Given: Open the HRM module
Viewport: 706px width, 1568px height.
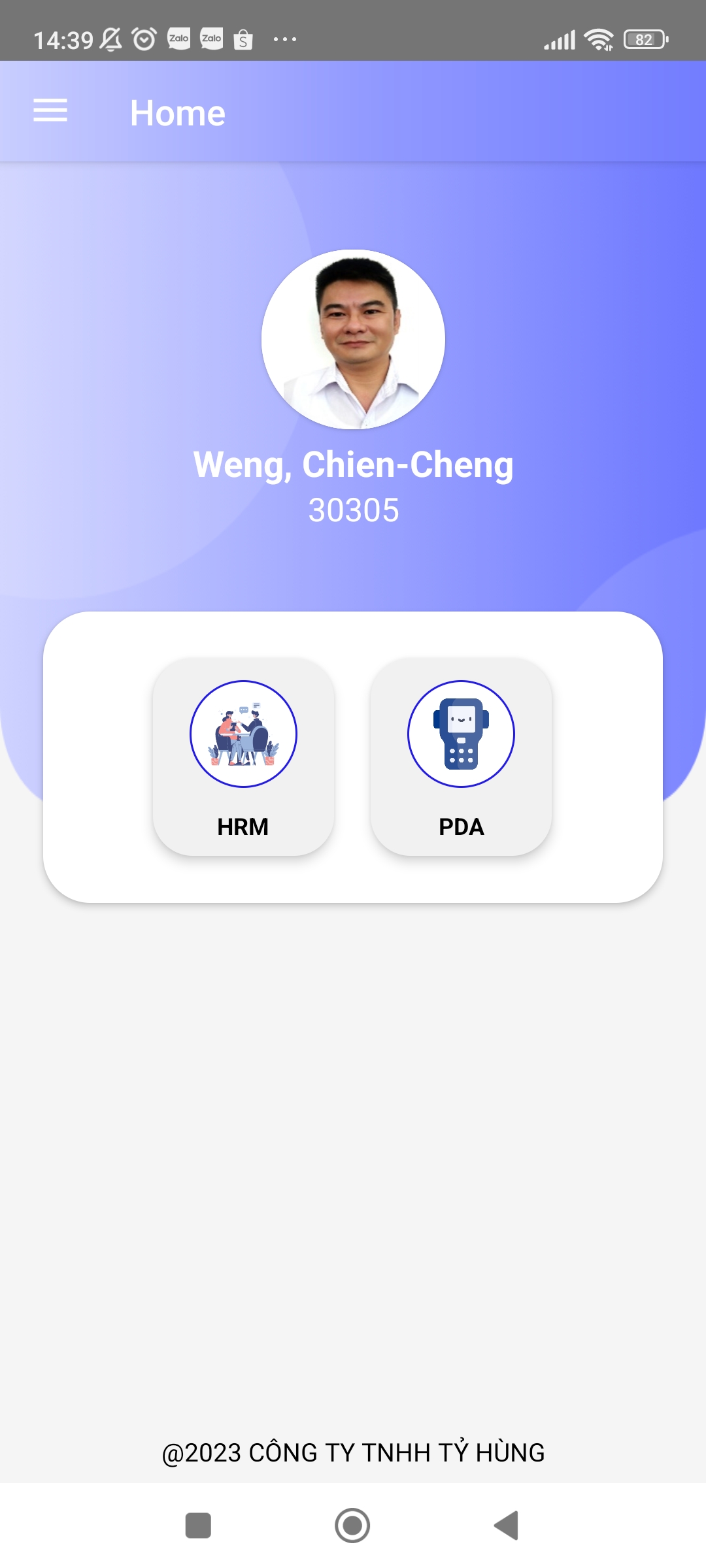Looking at the screenshot, I should (x=243, y=757).
